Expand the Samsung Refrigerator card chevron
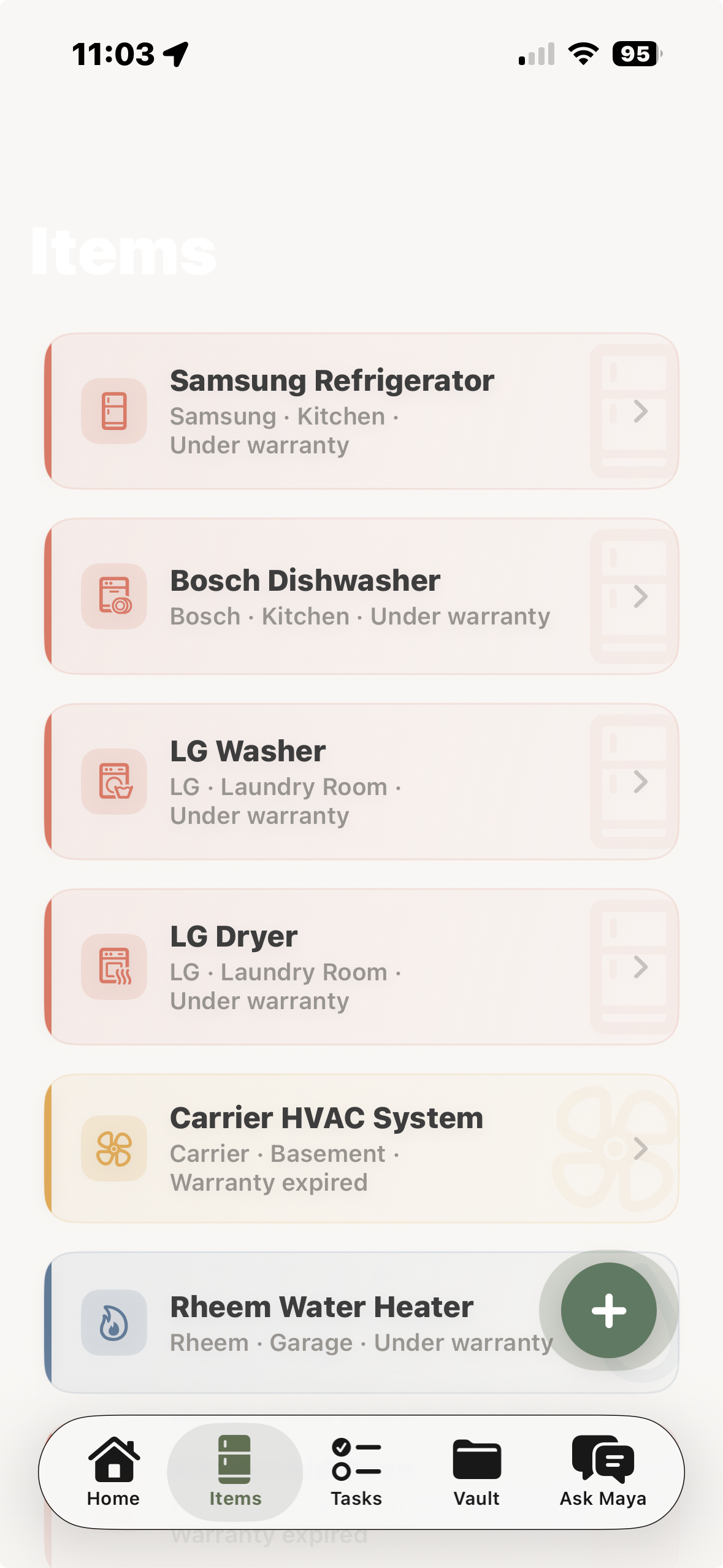Screen dimensions: 723x1568 (640, 411)
